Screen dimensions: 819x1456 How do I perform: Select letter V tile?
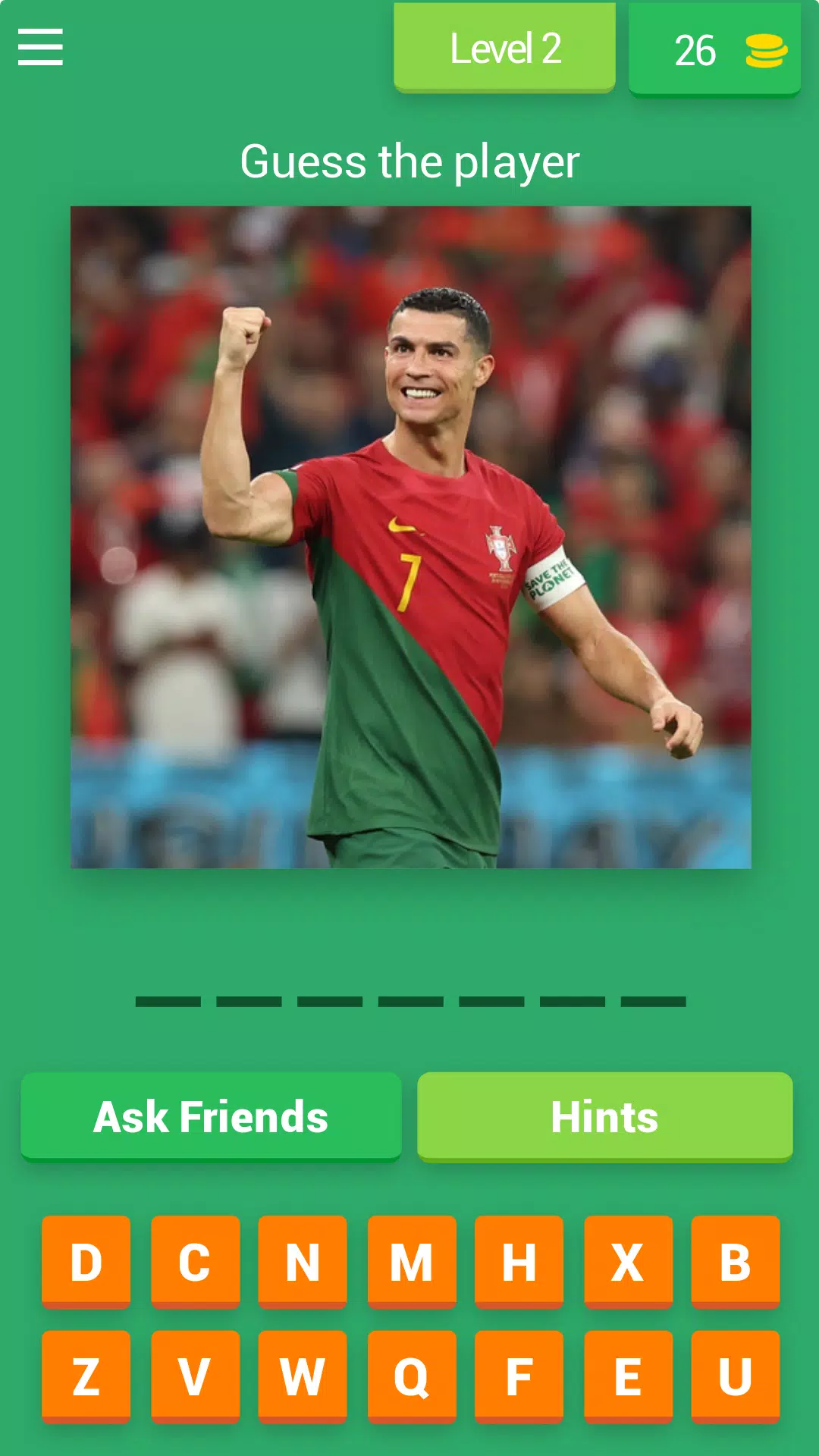click(195, 1376)
